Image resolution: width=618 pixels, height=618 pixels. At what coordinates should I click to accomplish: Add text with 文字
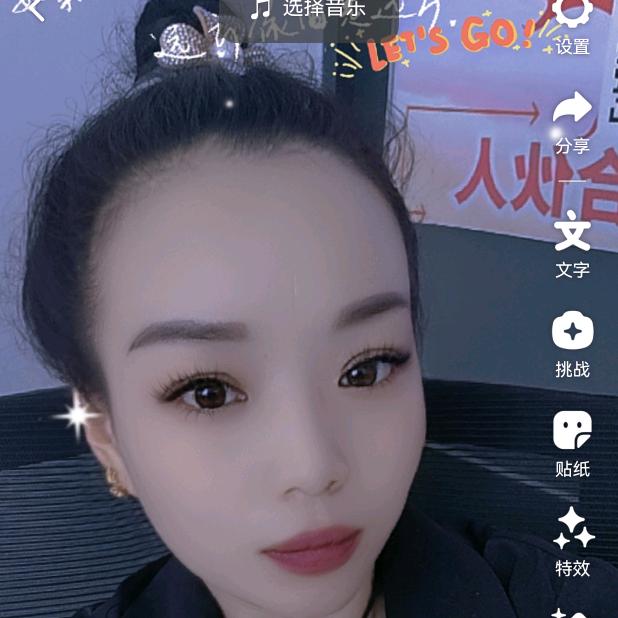[572, 243]
